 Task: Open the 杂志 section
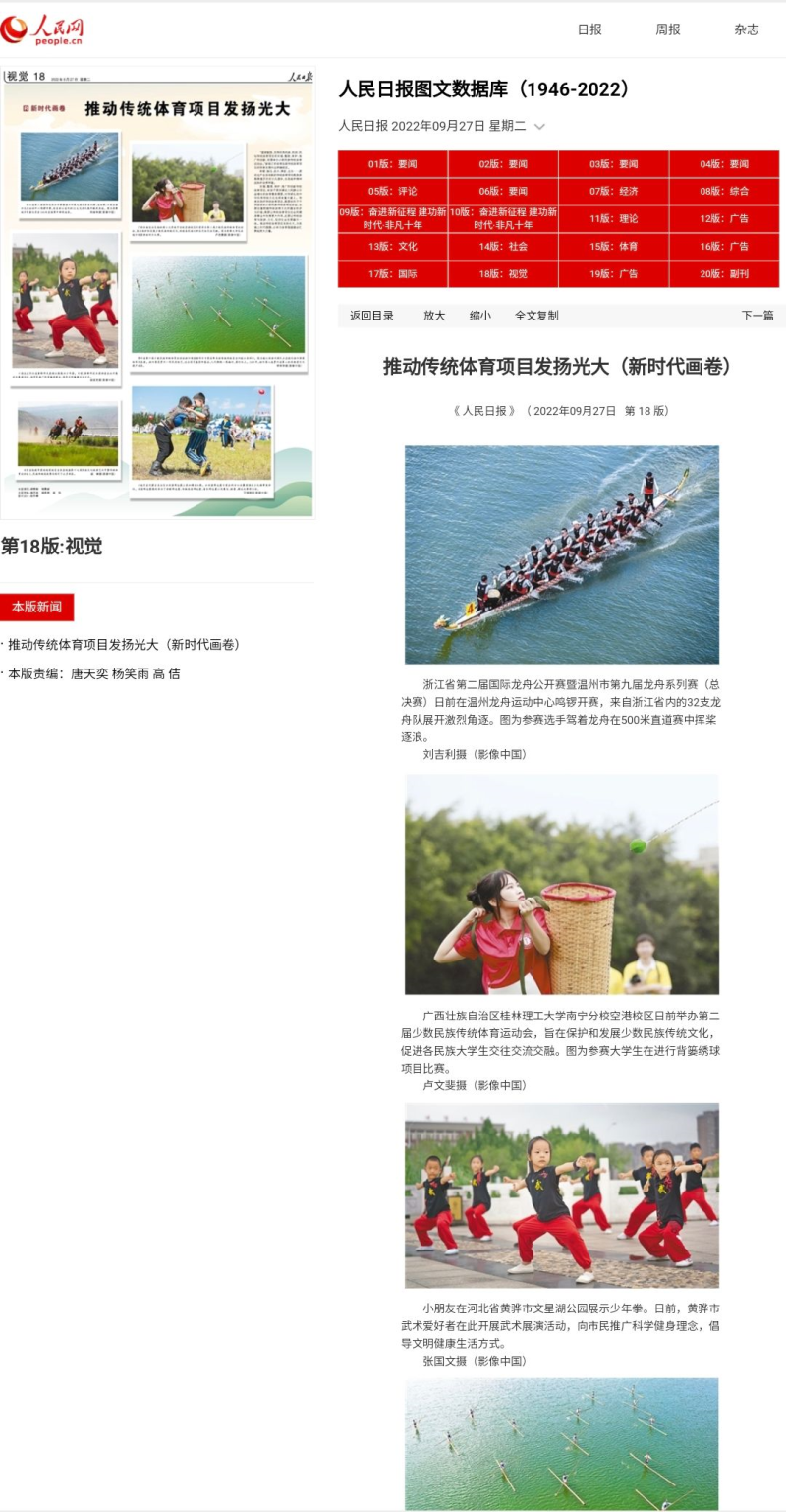click(x=746, y=29)
